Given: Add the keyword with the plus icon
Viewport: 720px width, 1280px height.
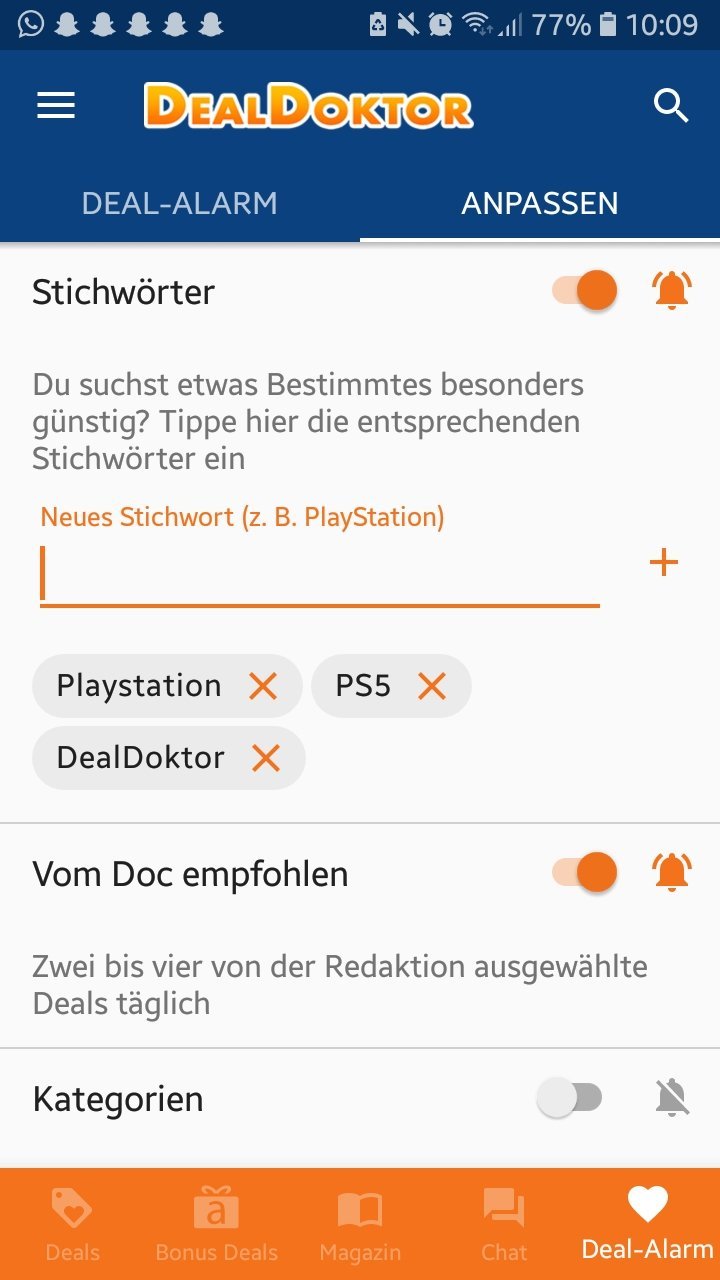Looking at the screenshot, I should click(x=664, y=563).
